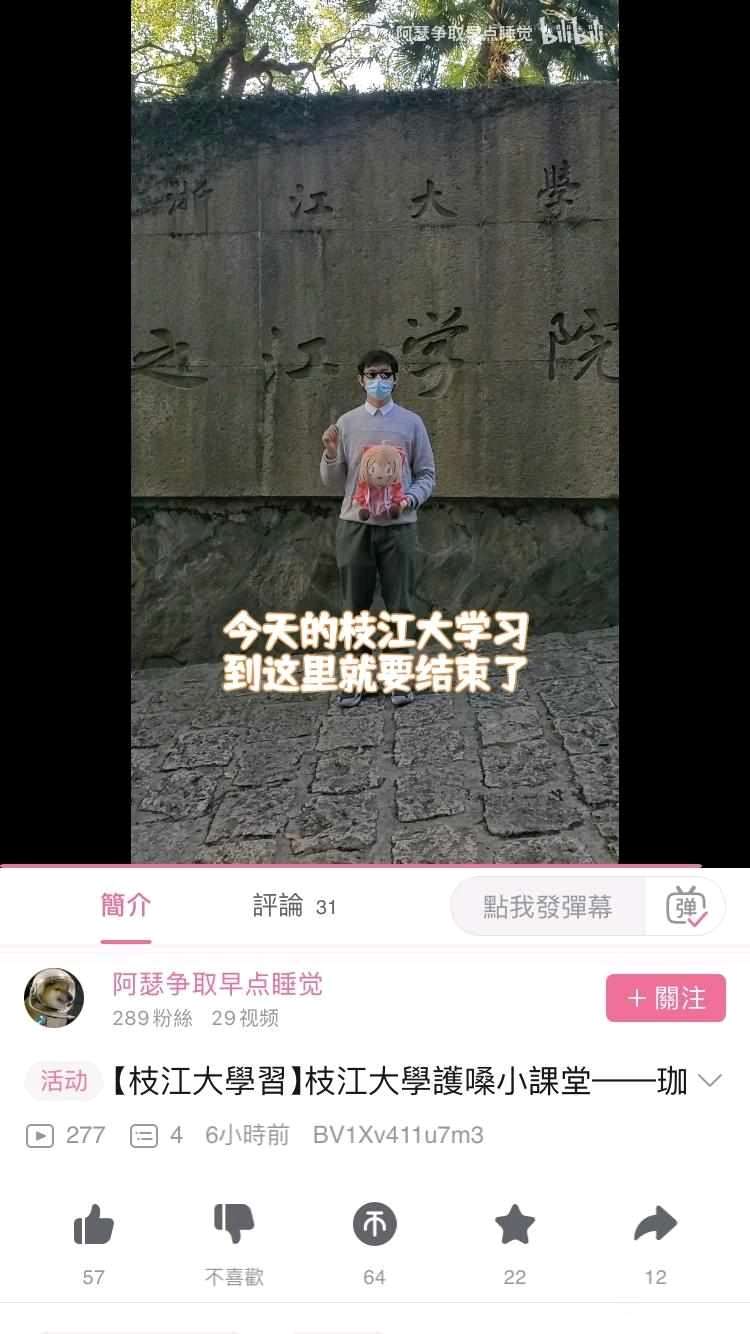The image size is (750, 1334).
Task: Share this video via arrow icon
Action: coord(655,1225)
